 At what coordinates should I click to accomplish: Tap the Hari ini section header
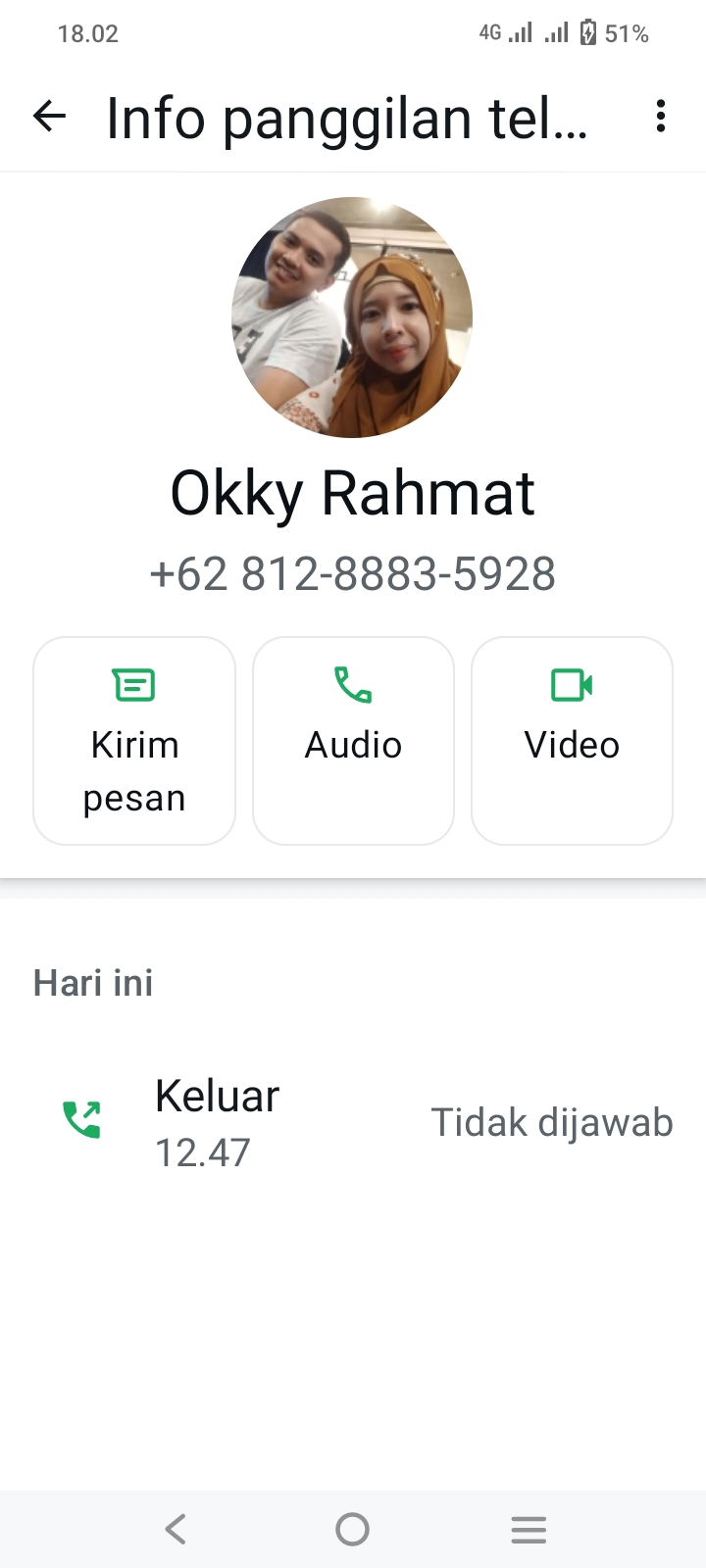pos(92,982)
